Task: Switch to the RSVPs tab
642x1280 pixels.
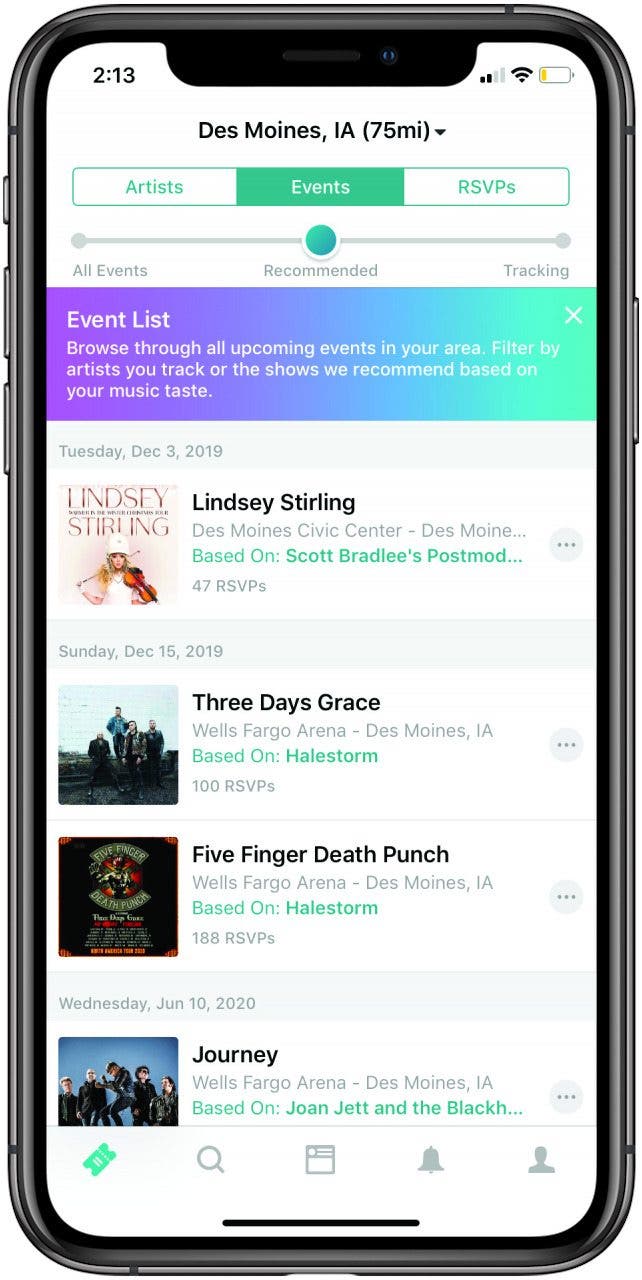Action: tap(486, 187)
